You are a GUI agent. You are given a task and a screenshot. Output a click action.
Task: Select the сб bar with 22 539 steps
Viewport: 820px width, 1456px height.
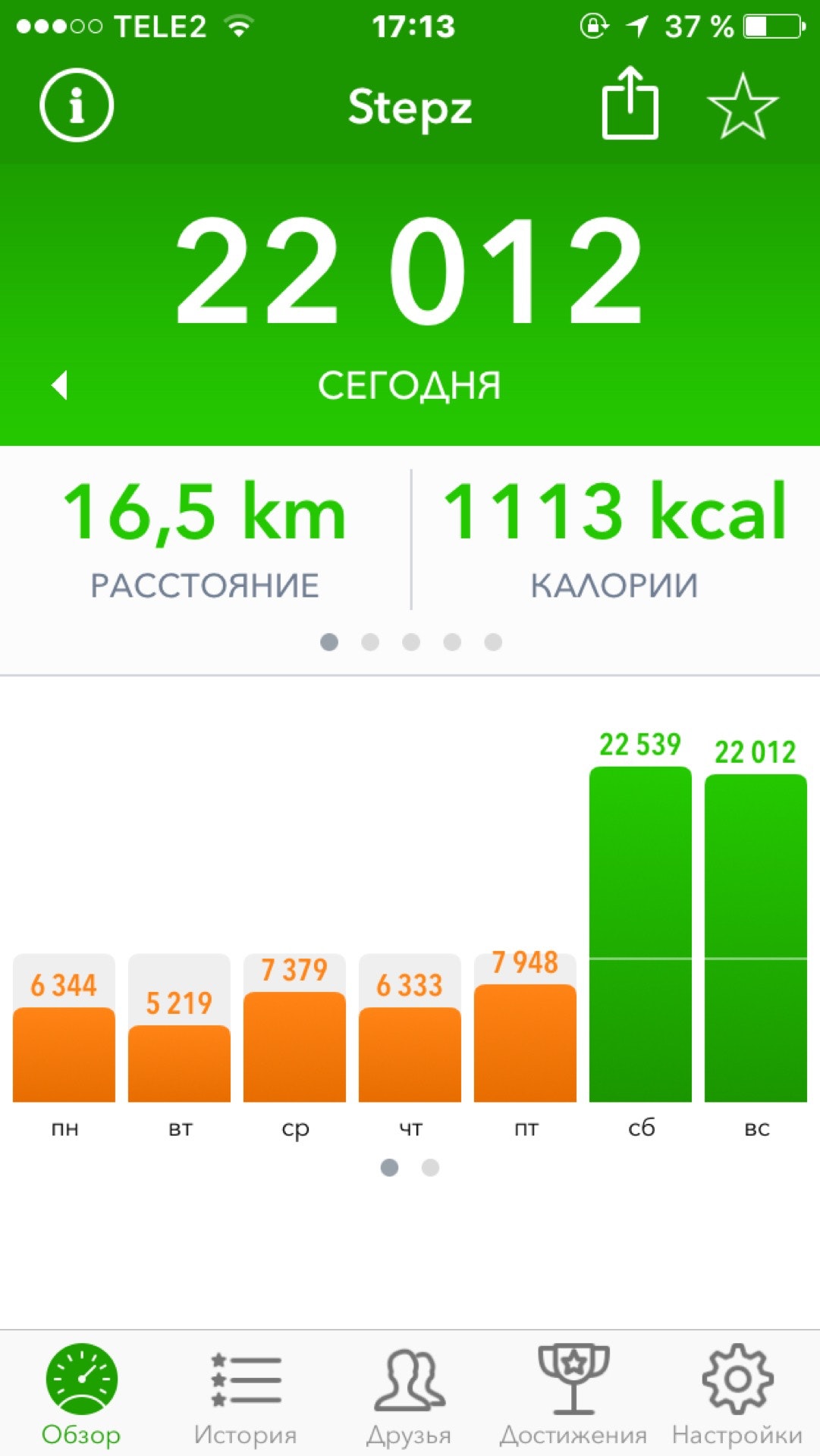click(640, 934)
